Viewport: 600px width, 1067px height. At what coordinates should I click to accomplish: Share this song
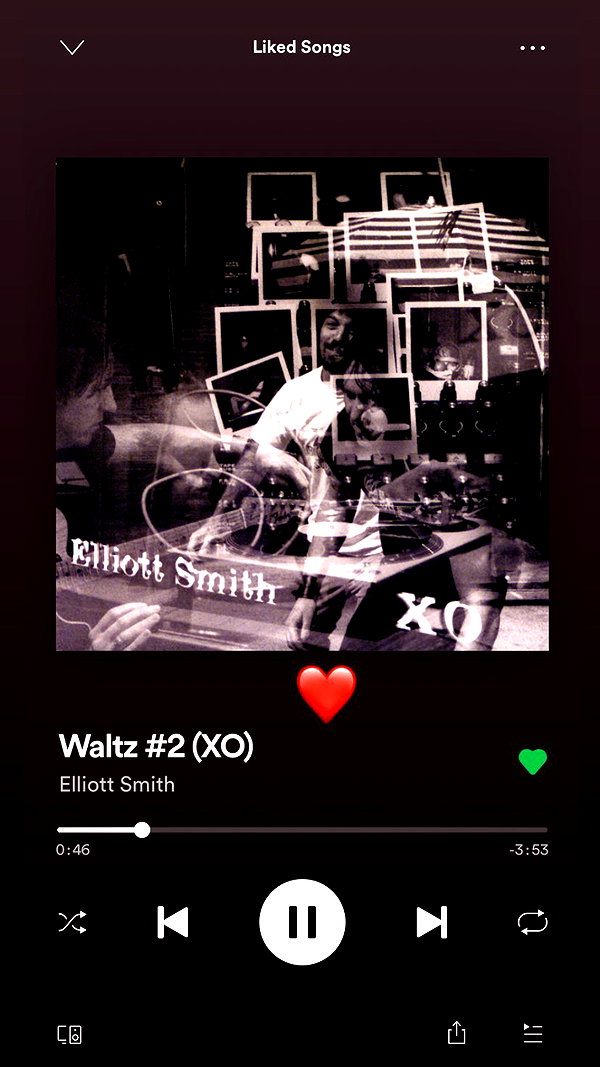[456, 1032]
